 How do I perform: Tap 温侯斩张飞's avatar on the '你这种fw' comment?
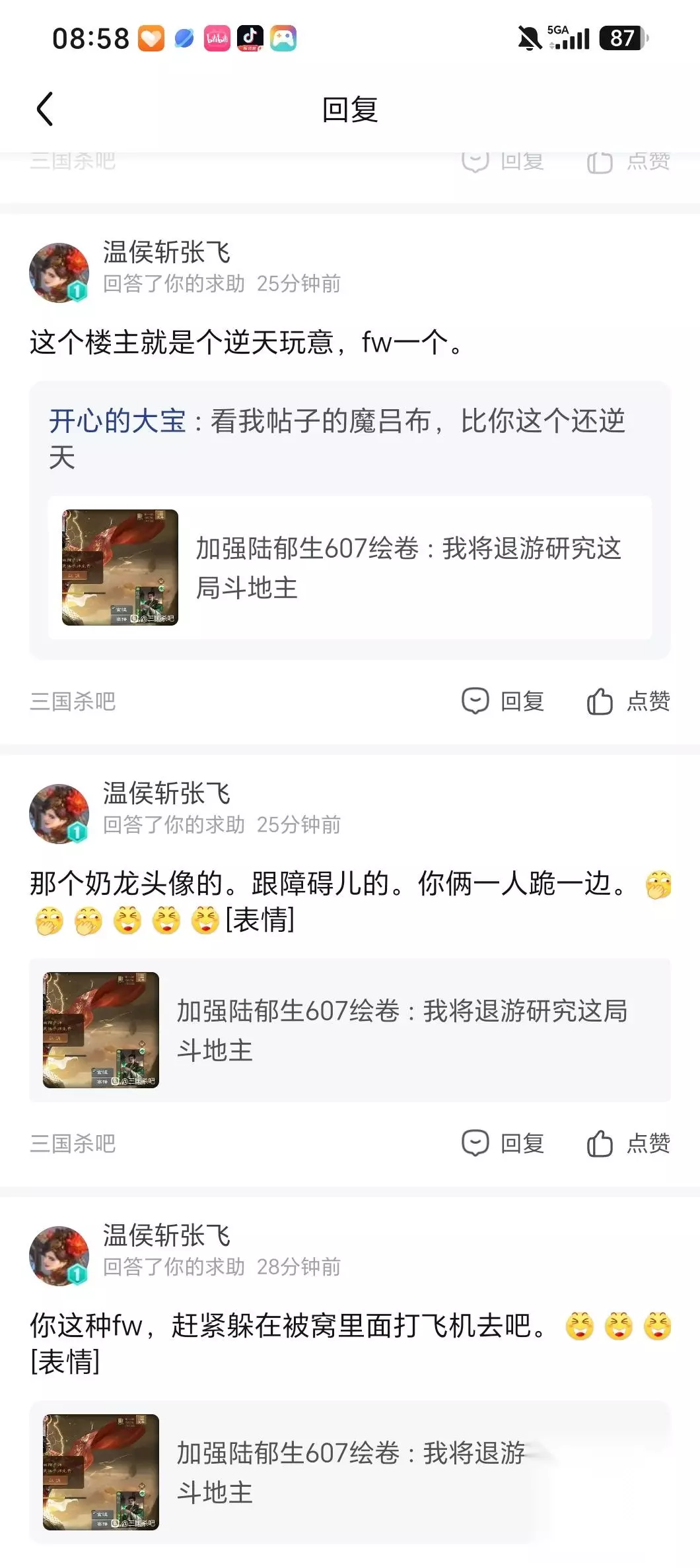coord(59,1256)
